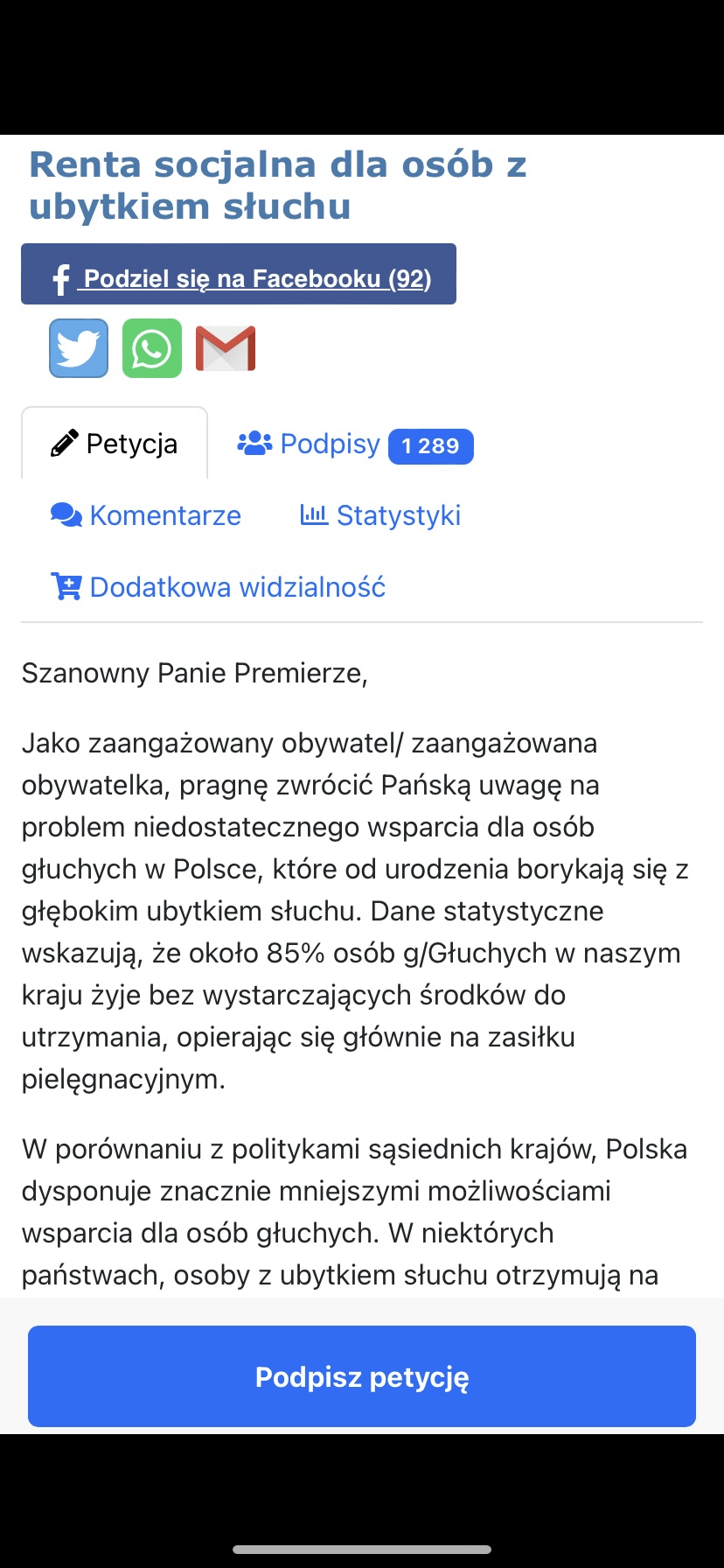The width and height of the screenshot is (724, 1568).
Task: Open the Komentarze tab
Action: pos(146,515)
